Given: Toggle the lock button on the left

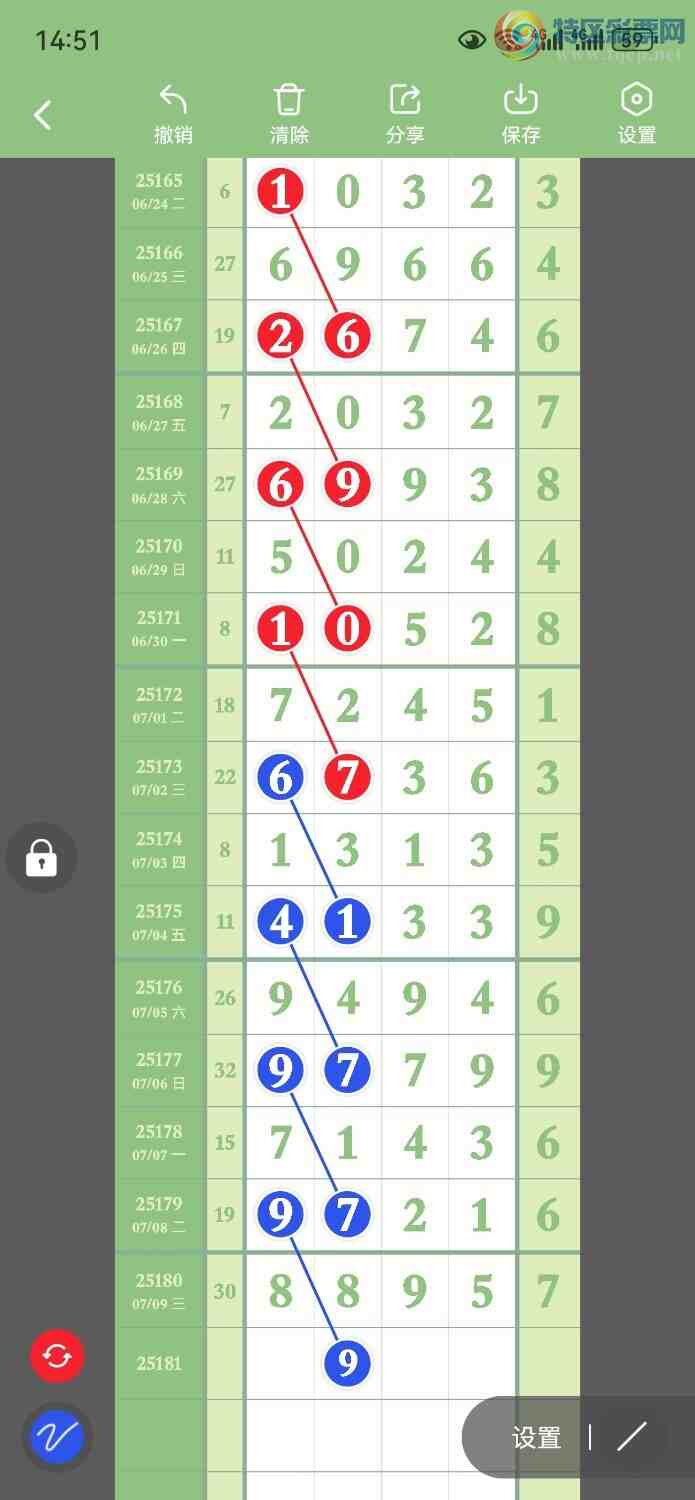Looking at the screenshot, I should coord(41,857).
